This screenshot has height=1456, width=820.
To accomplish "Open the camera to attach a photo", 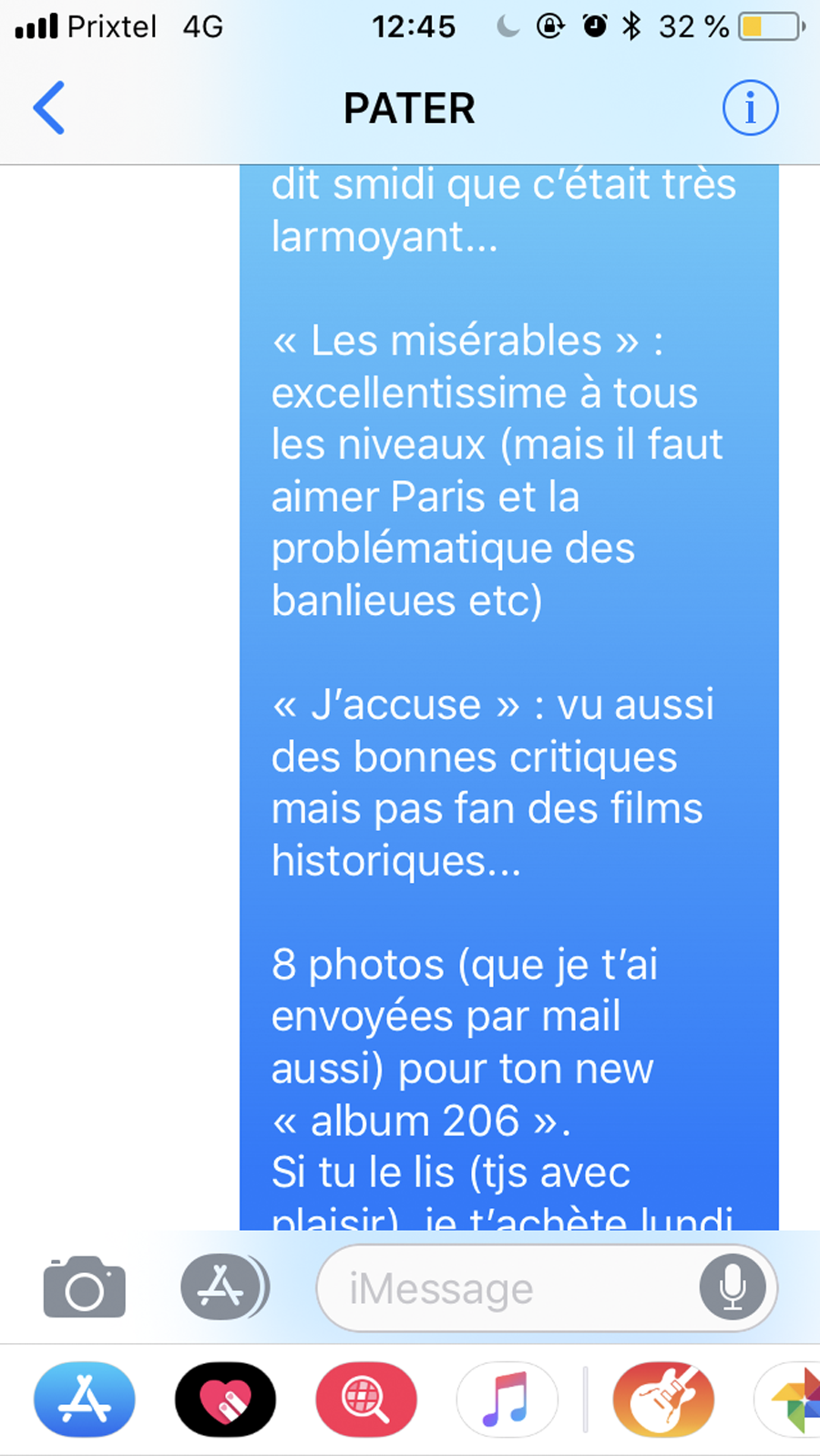I will click(x=84, y=1287).
